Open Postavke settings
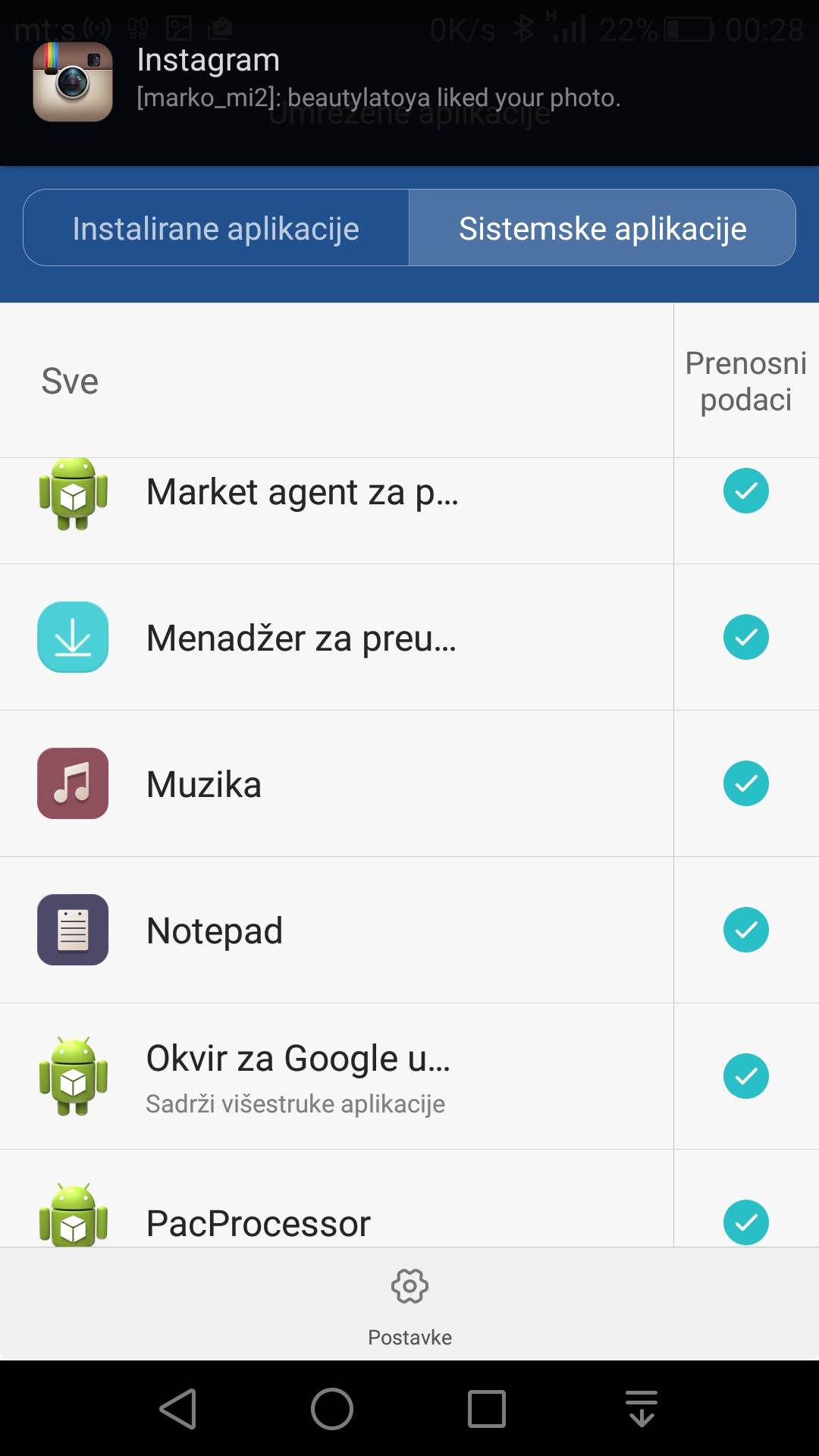Image resolution: width=819 pixels, height=1456 pixels. point(409,1303)
